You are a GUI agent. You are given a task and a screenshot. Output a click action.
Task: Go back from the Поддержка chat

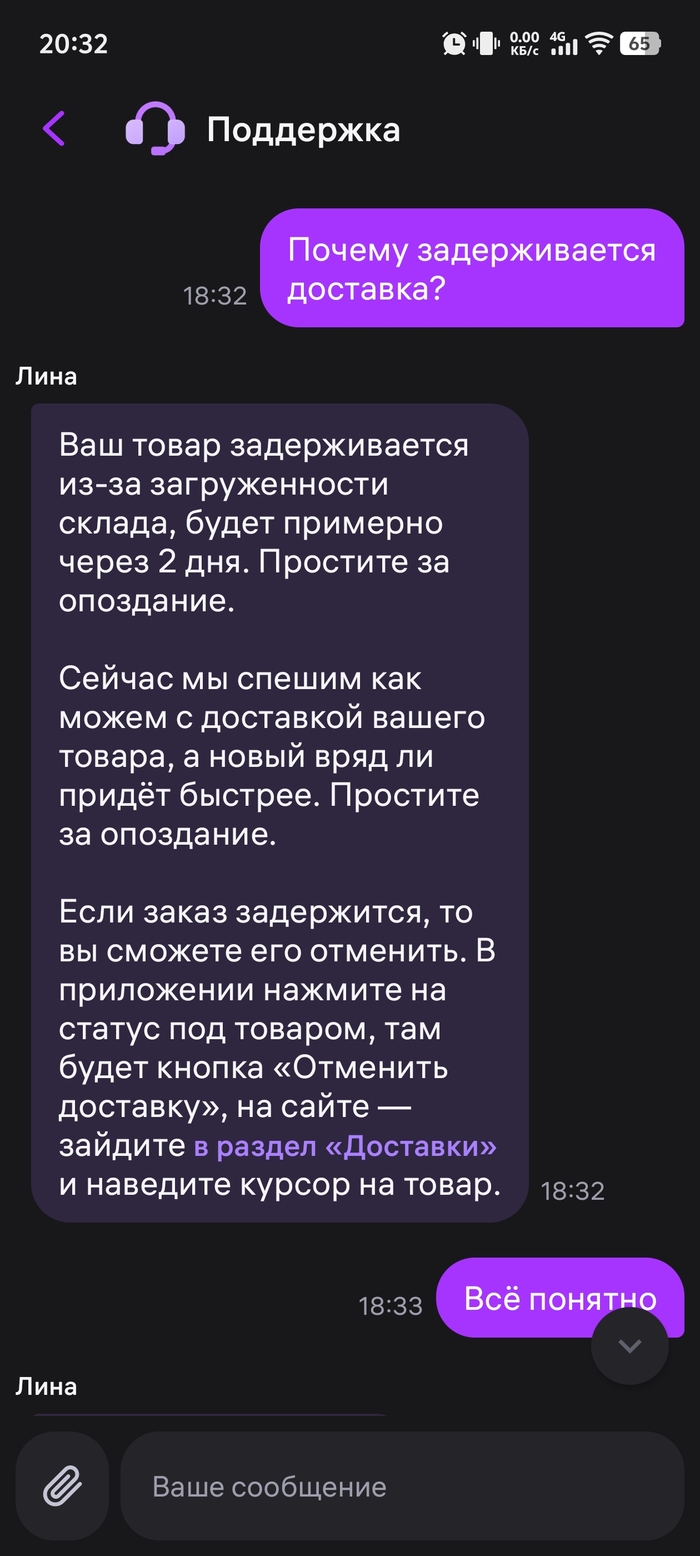[54, 129]
